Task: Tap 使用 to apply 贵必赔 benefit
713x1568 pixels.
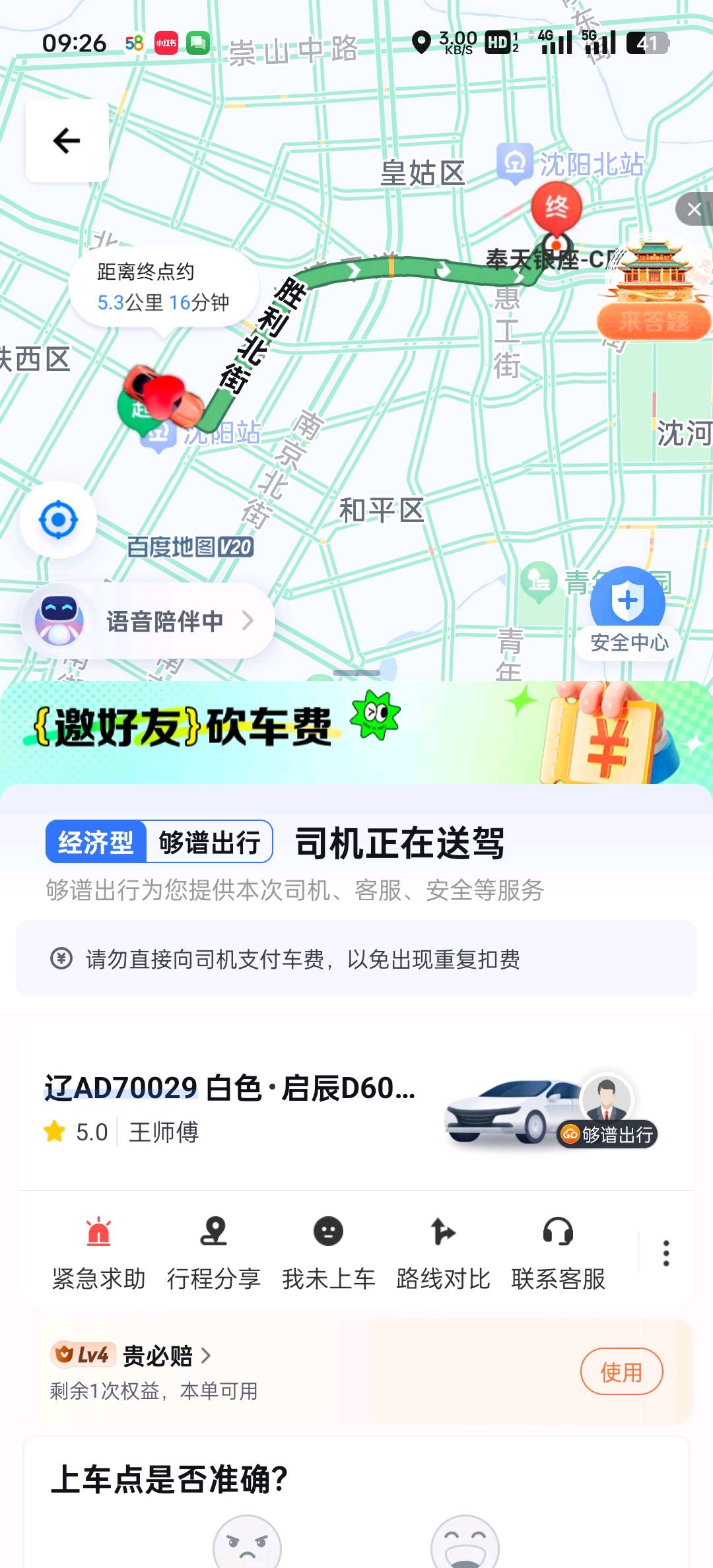Action: click(621, 1372)
